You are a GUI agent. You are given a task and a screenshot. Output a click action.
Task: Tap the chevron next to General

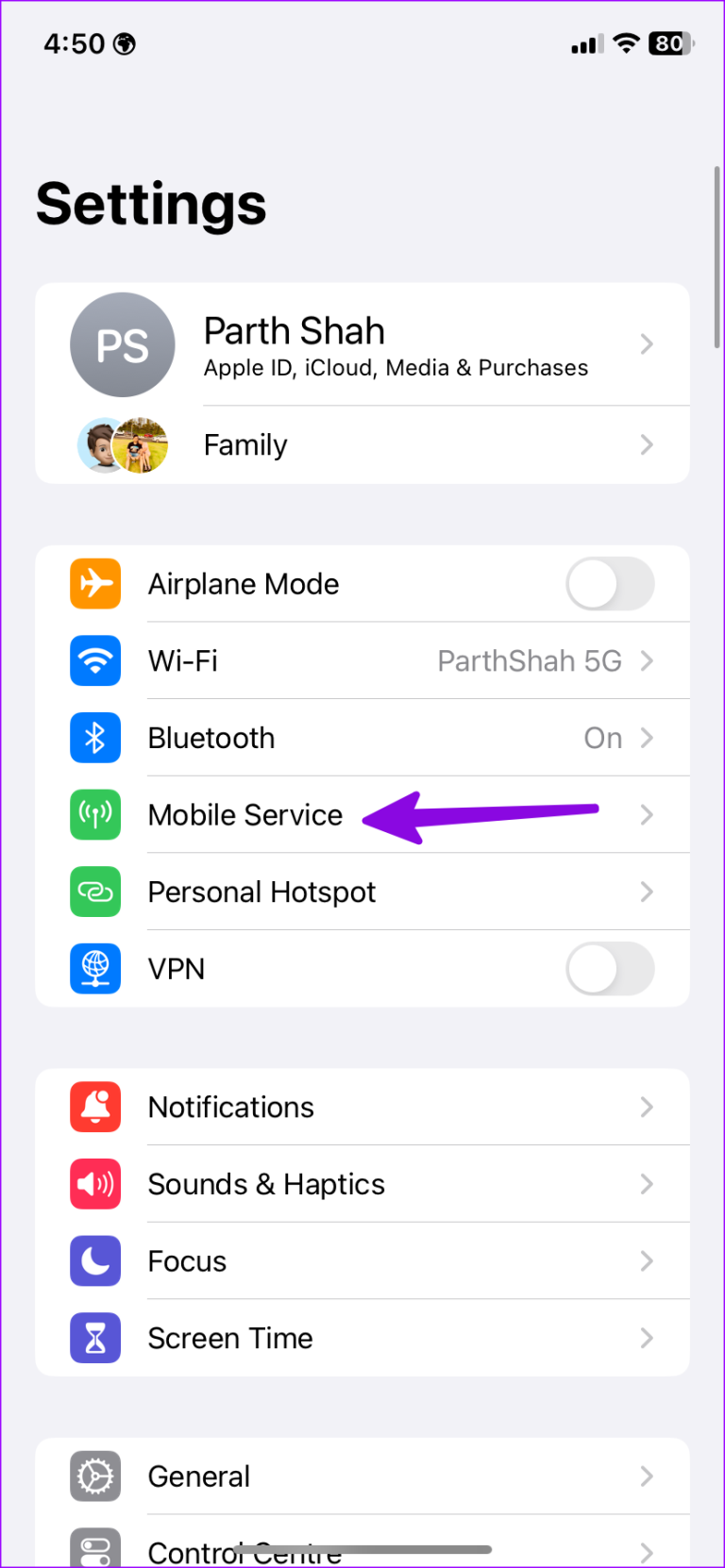pyautogui.click(x=647, y=1476)
